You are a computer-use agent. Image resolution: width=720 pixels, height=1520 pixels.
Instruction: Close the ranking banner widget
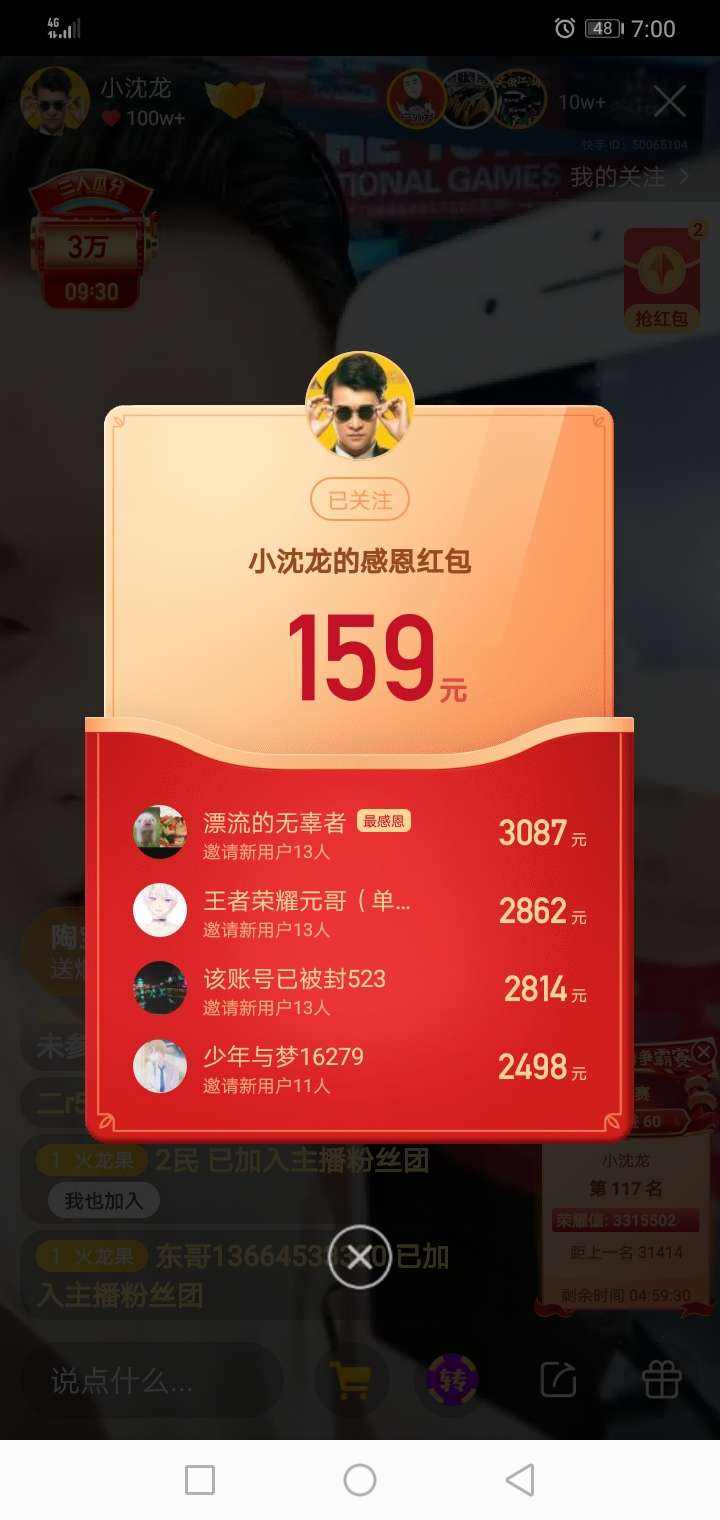[704, 1052]
